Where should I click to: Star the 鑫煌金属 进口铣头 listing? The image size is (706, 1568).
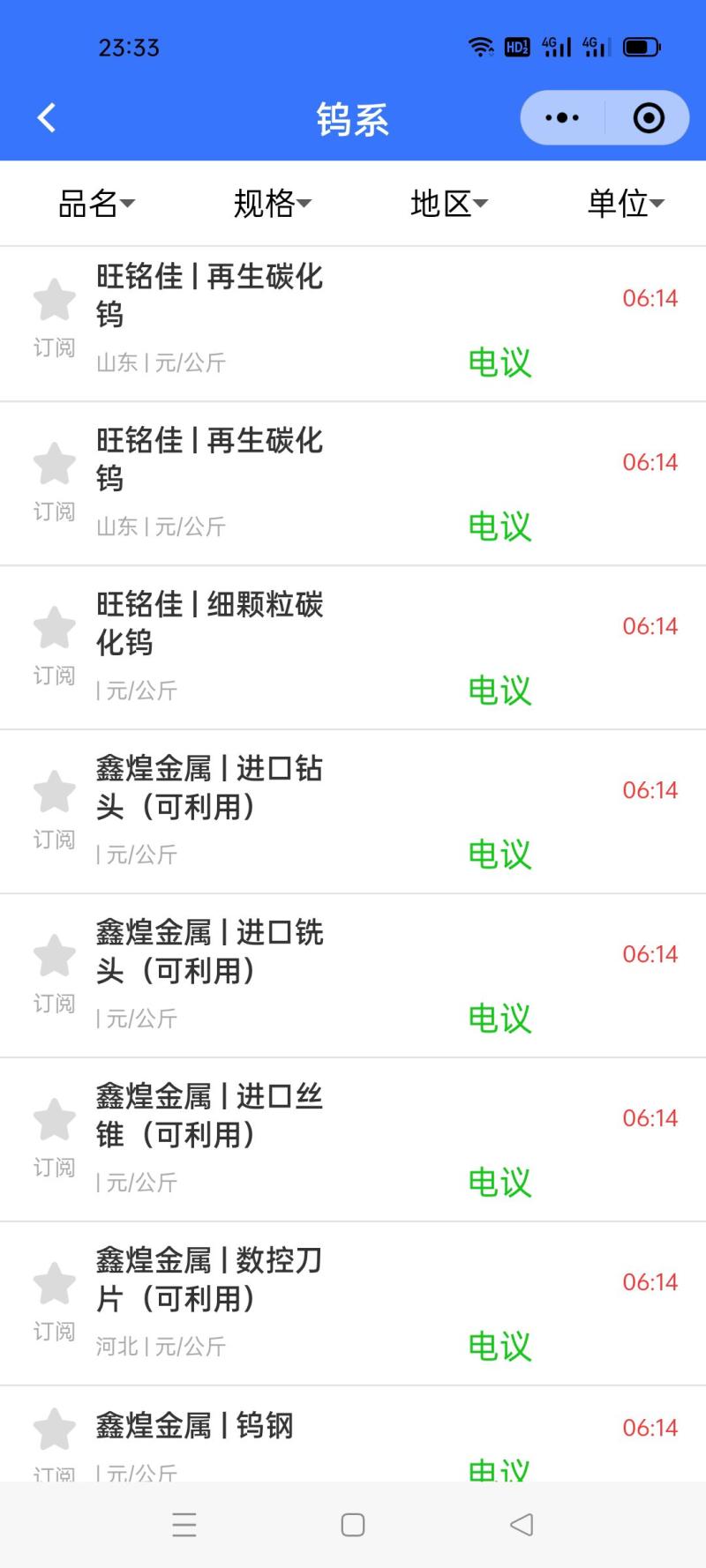(55, 956)
